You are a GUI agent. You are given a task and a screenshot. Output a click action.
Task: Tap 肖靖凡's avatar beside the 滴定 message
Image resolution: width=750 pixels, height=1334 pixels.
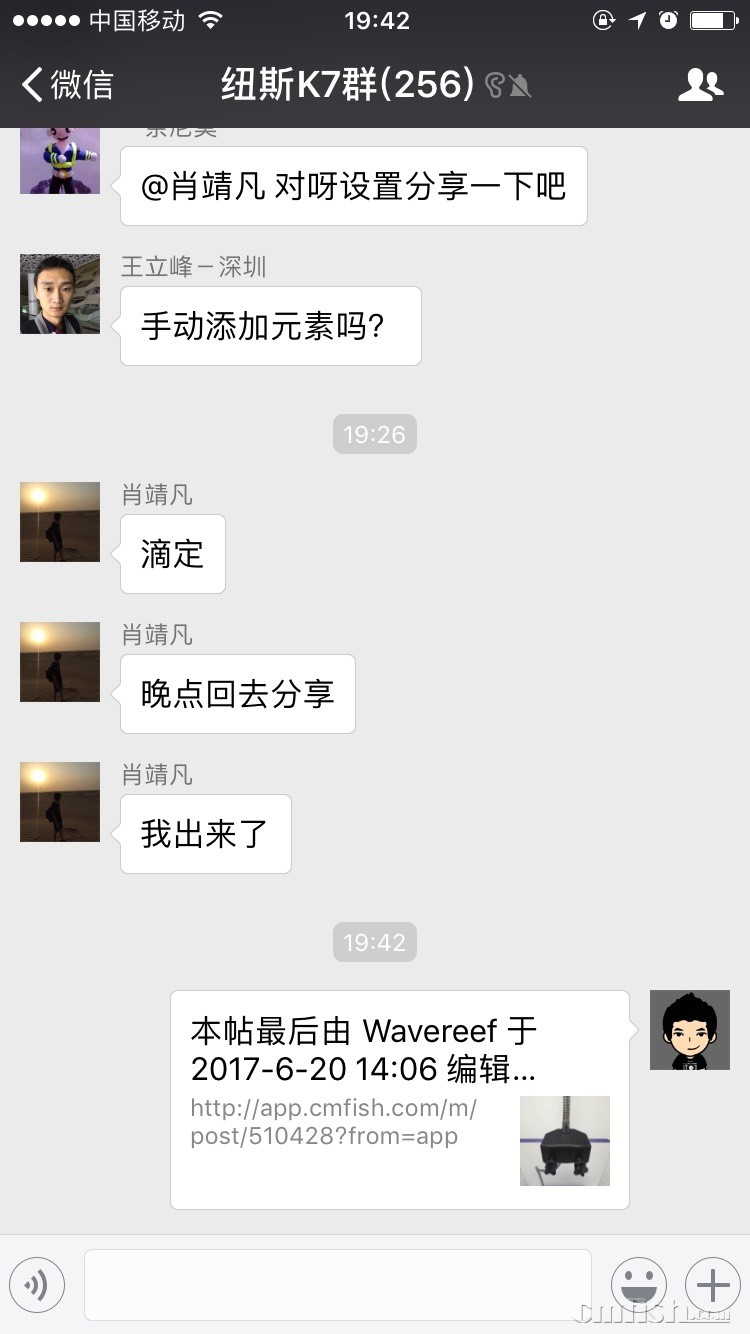point(60,522)
